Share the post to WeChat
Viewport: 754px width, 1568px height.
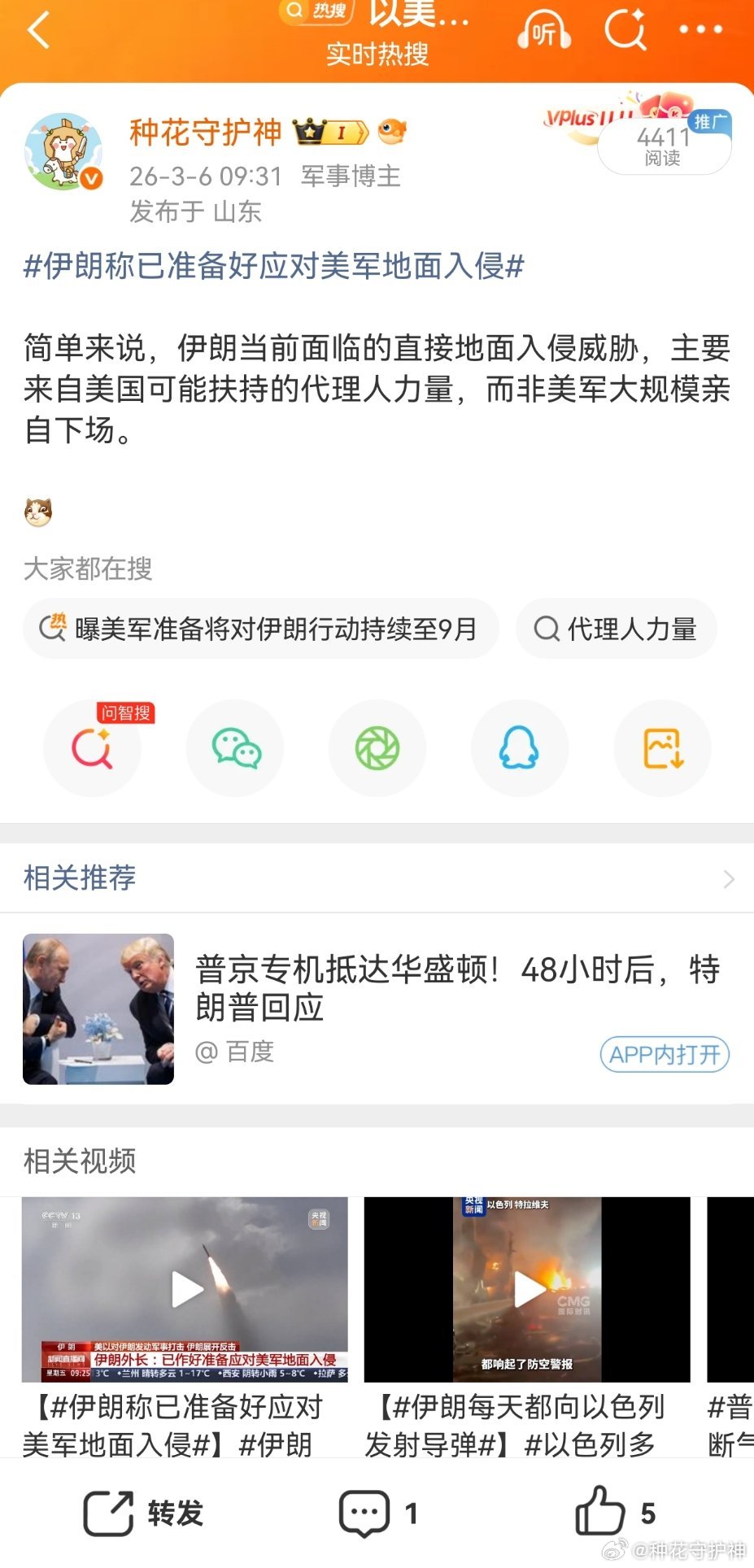[x=234, y=747]
